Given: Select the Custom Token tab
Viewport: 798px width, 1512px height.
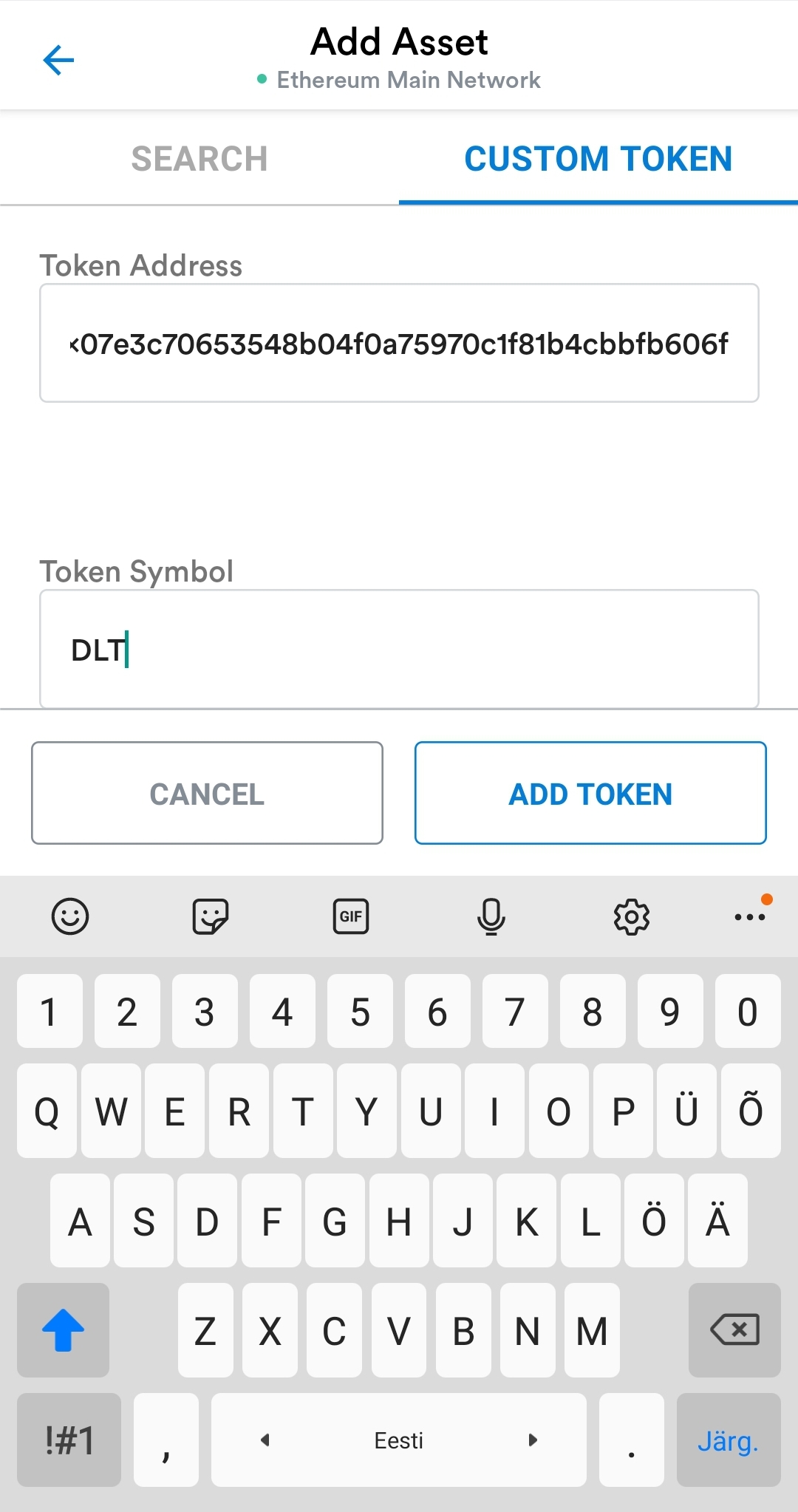Looking at the screenshot, I should 598,159.
